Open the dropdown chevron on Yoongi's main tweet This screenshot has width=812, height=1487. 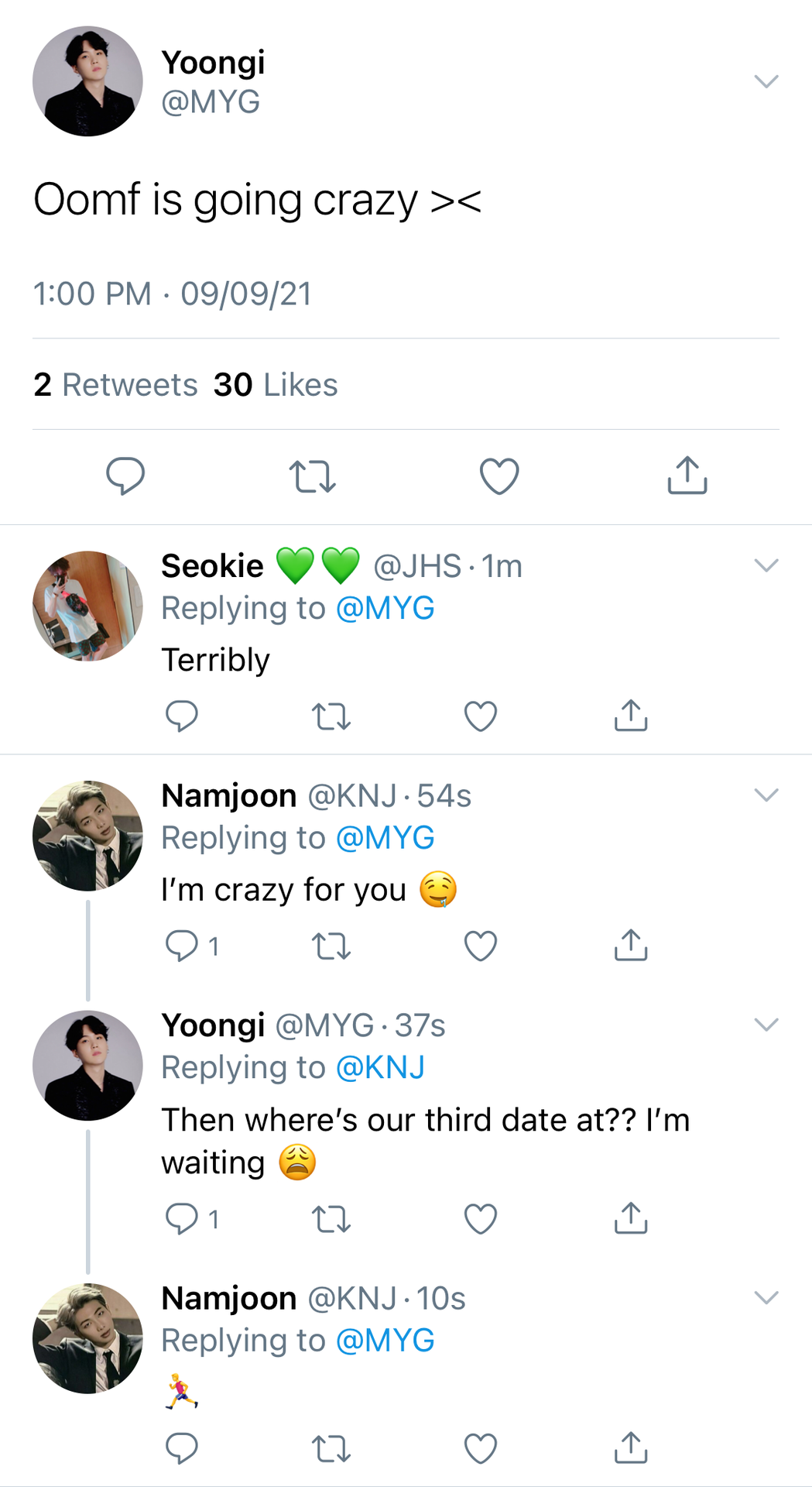click(766, 81)
